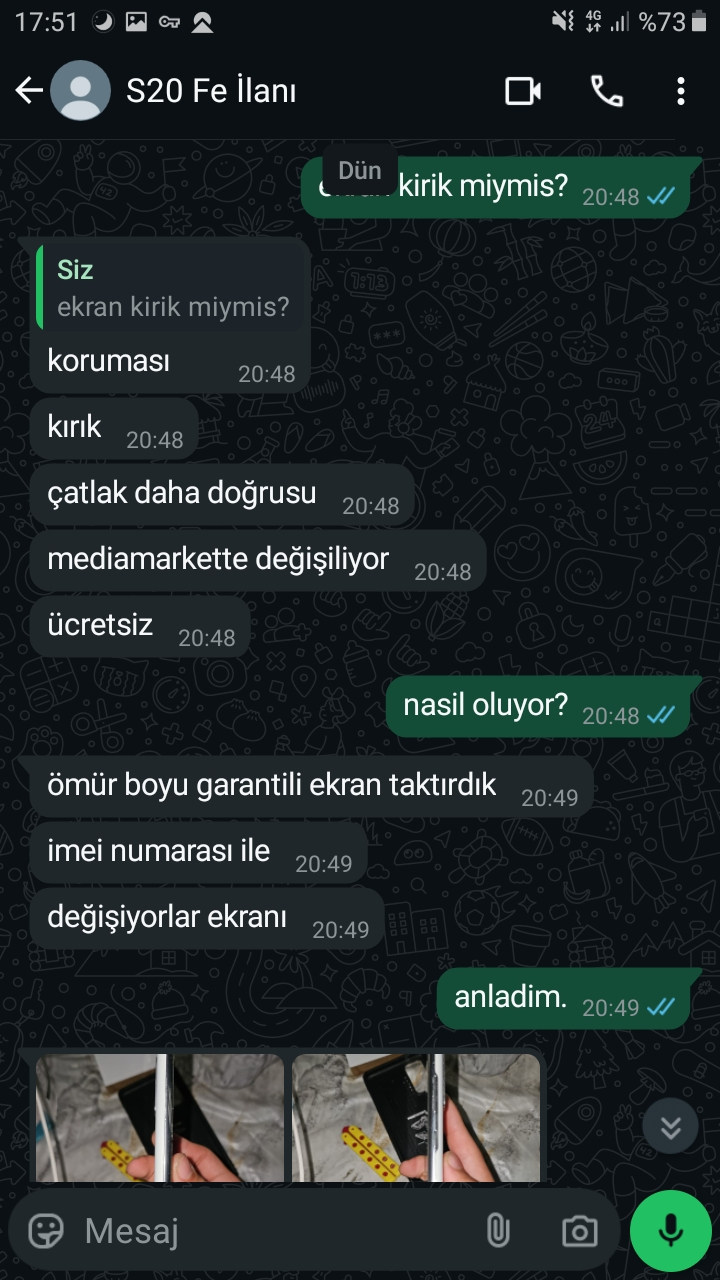Image resolution: width=720 pixels, height=1280 pixels.
Task: Open the overflow menu
Action: point(680,91)
